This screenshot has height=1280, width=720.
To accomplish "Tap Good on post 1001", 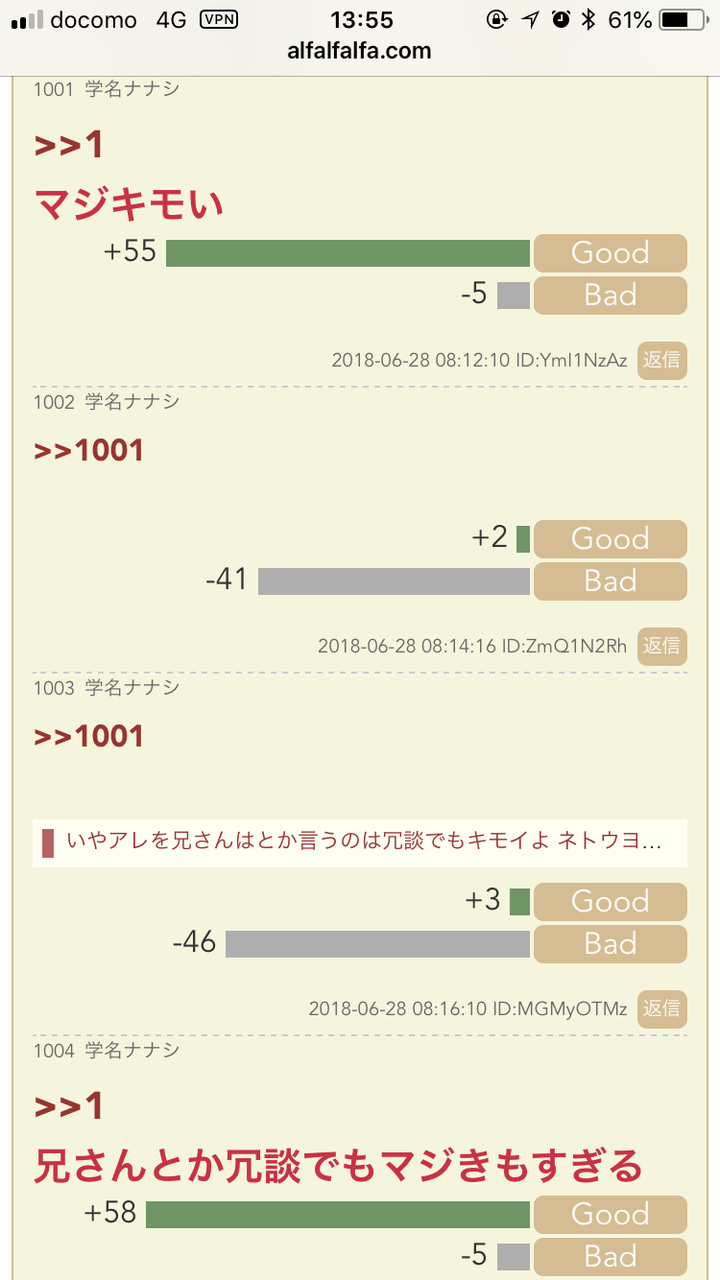I will click(x=610, y=253).
